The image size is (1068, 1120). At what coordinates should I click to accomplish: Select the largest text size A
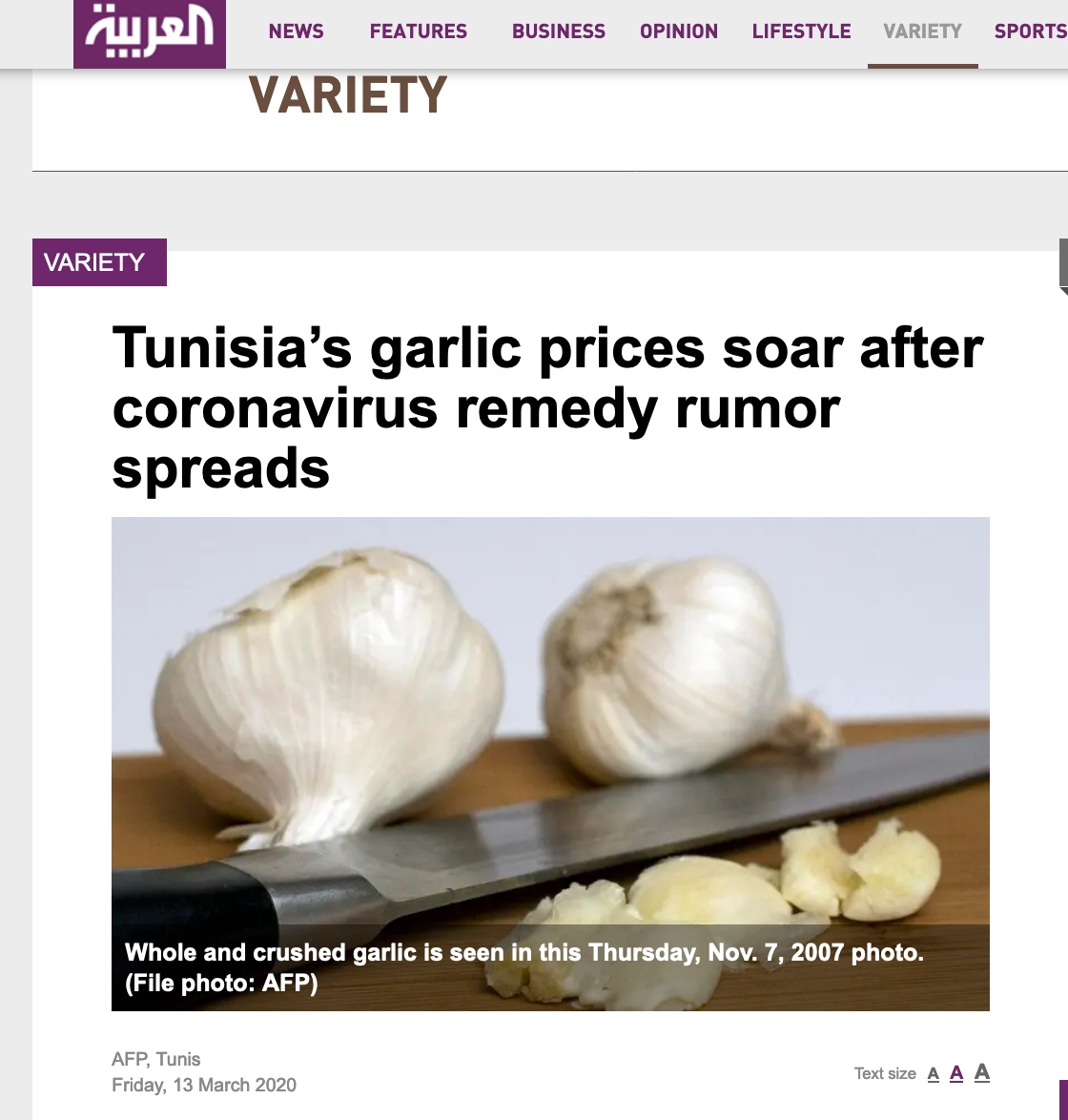coord(982,1072)
